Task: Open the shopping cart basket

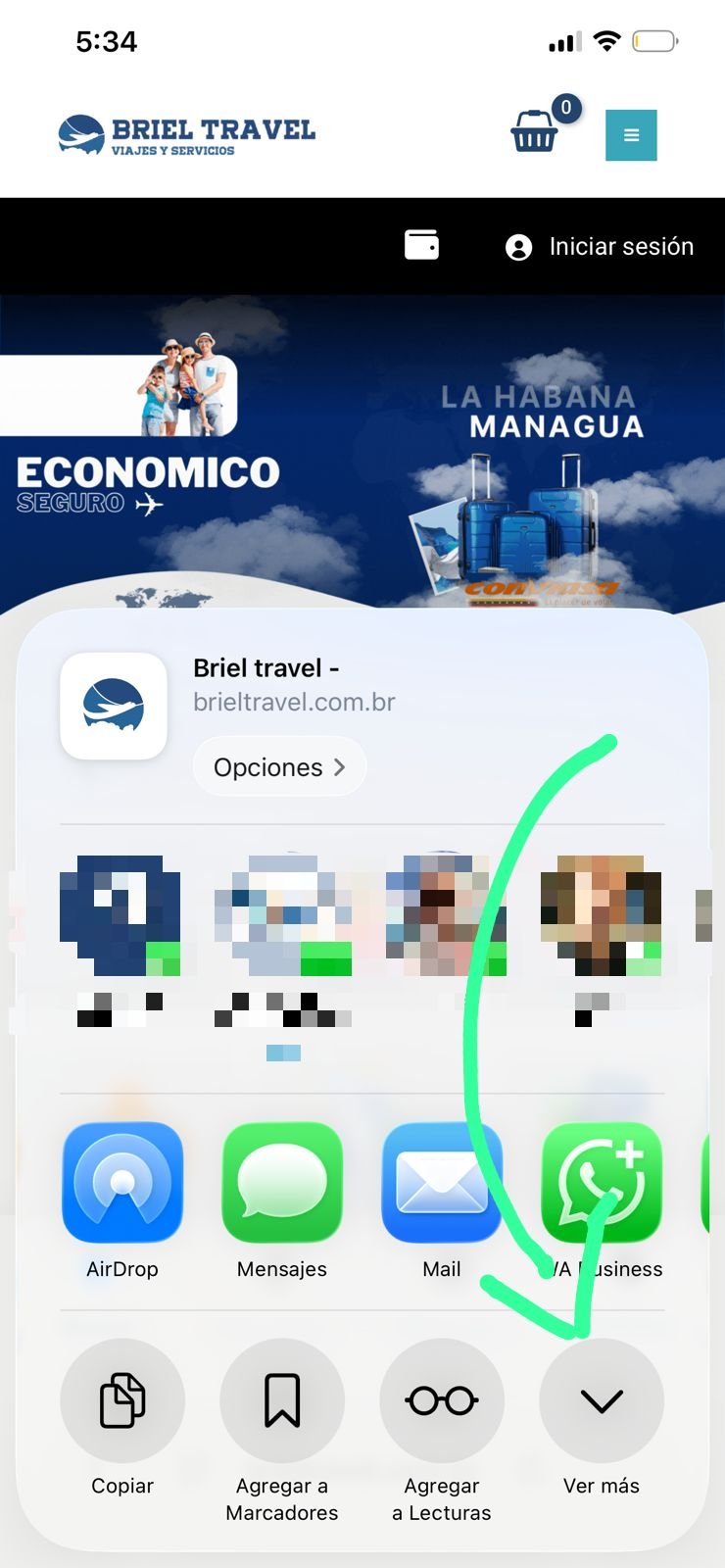Action: click(x=535, y=131)
